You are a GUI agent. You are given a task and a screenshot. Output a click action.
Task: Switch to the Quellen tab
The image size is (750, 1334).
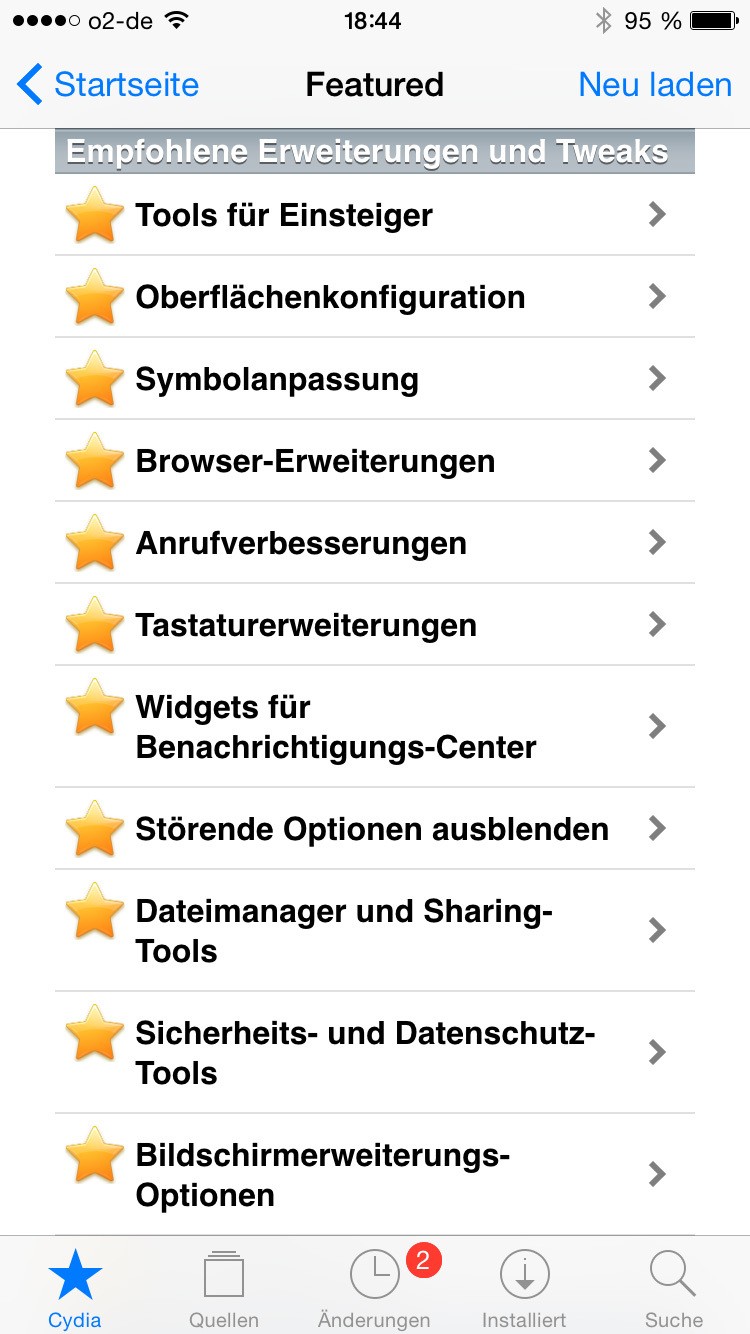(224, 1275)
